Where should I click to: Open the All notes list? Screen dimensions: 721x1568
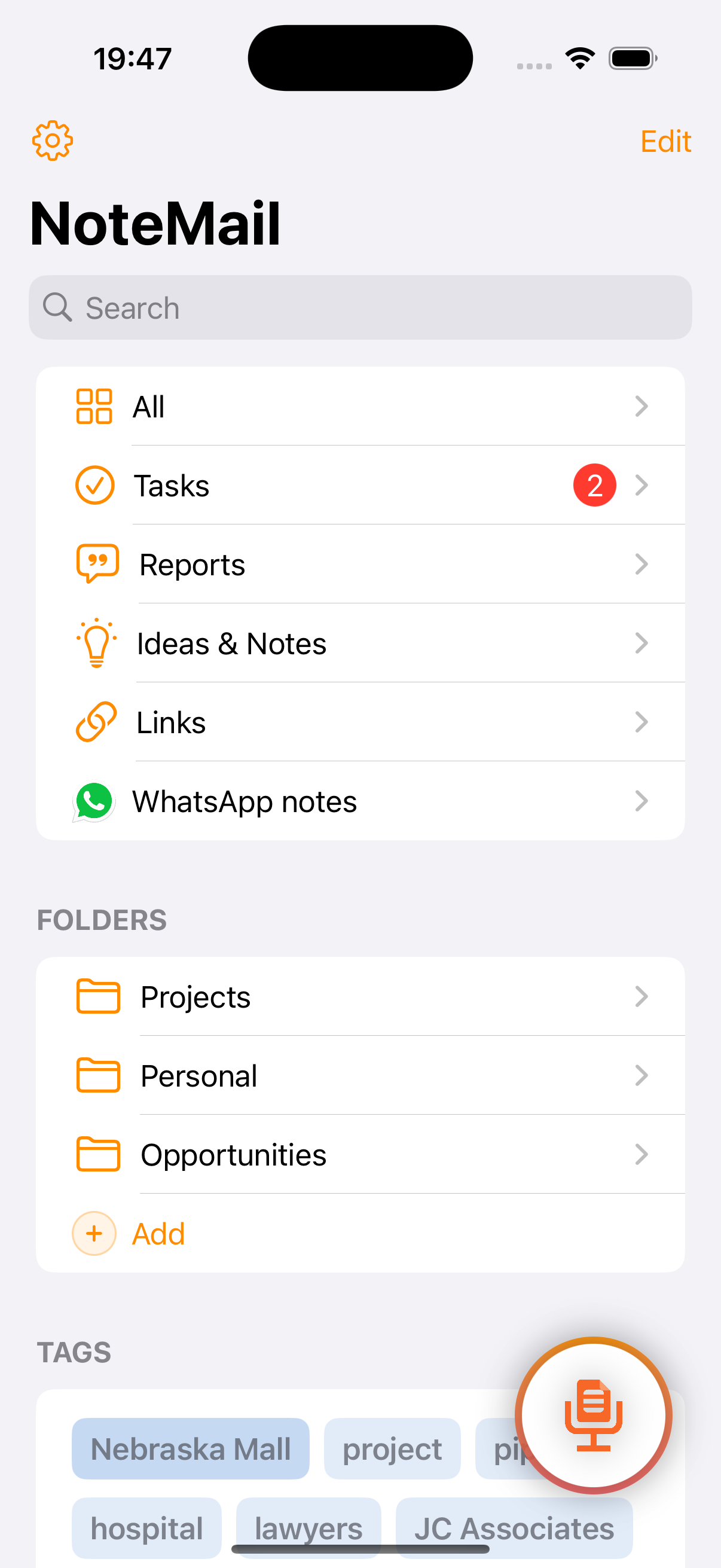click(x=360, y=407)
